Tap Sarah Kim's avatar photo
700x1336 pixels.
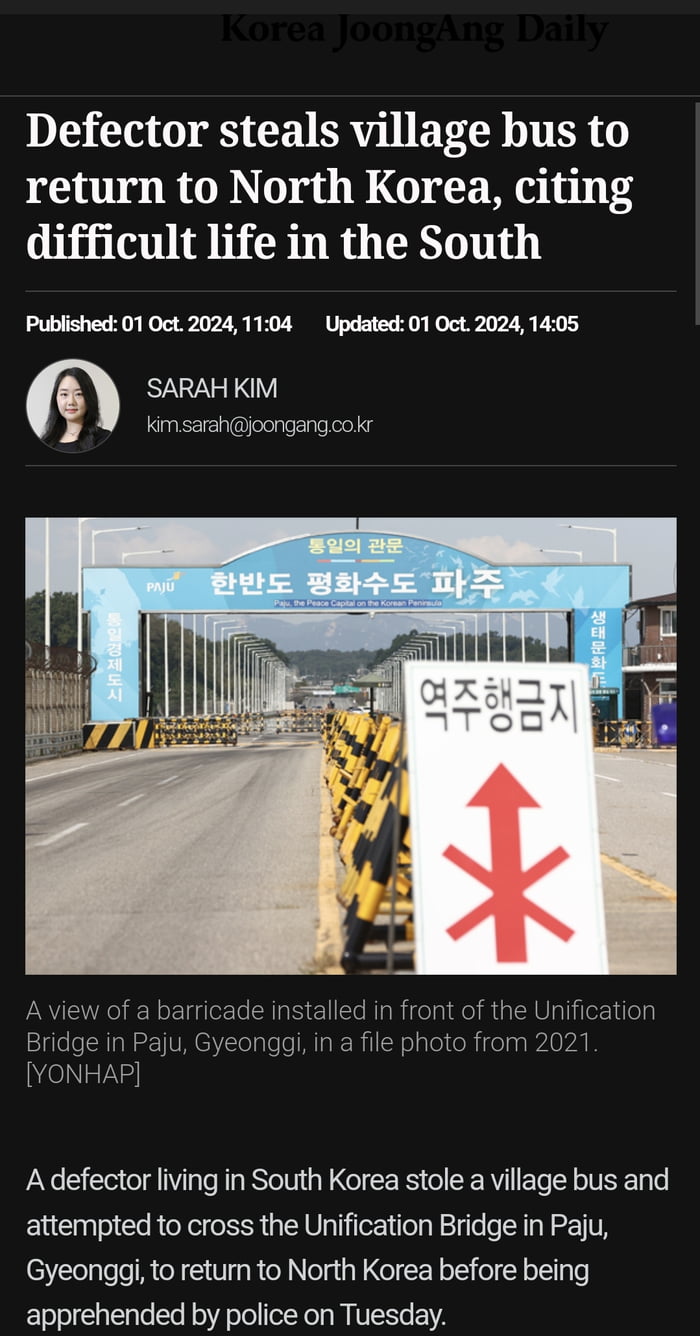(x=72, y=406)
